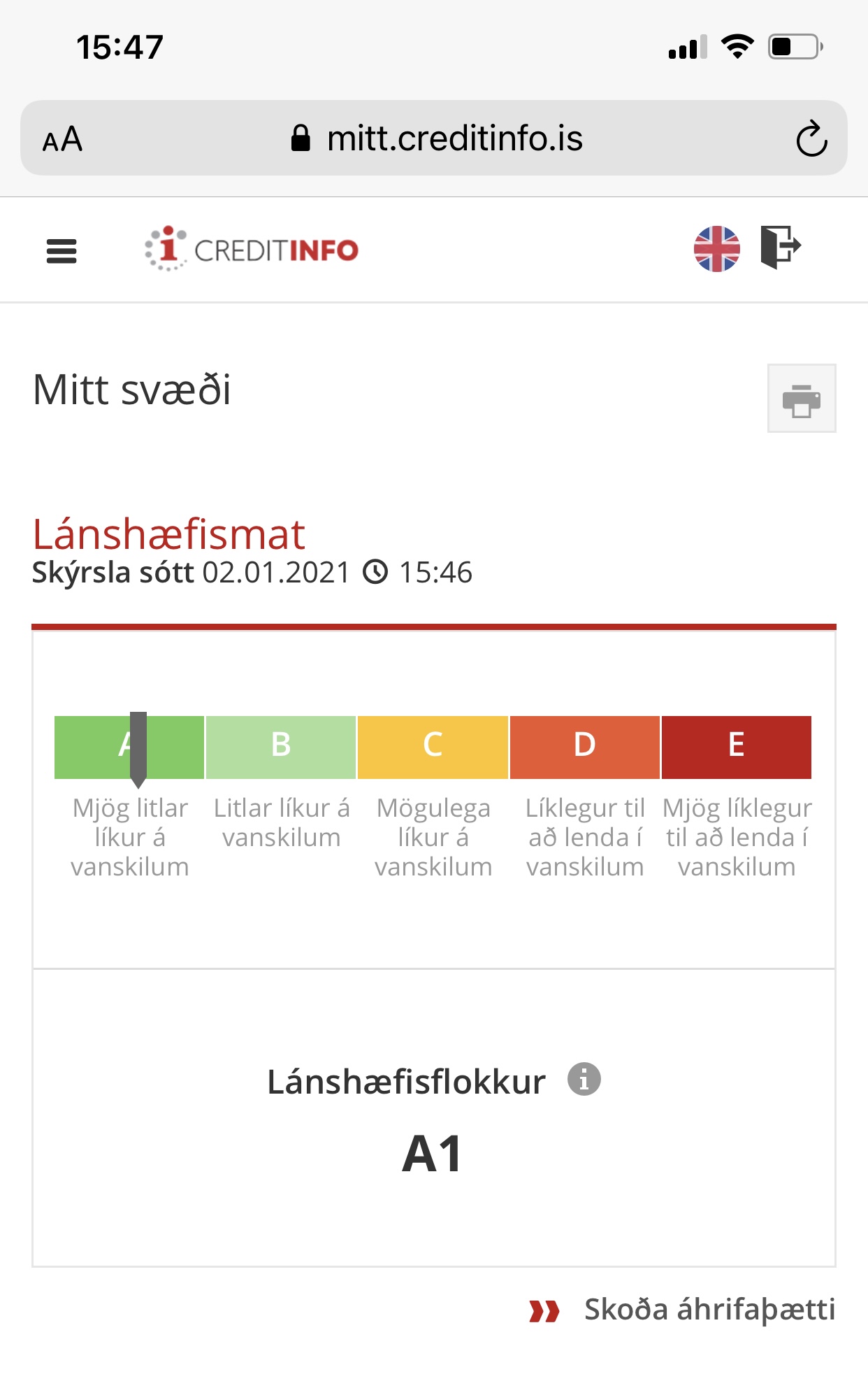Open the hamburger menu
This screenshot has height=1395, width=868.
click(x=62, y=251)
